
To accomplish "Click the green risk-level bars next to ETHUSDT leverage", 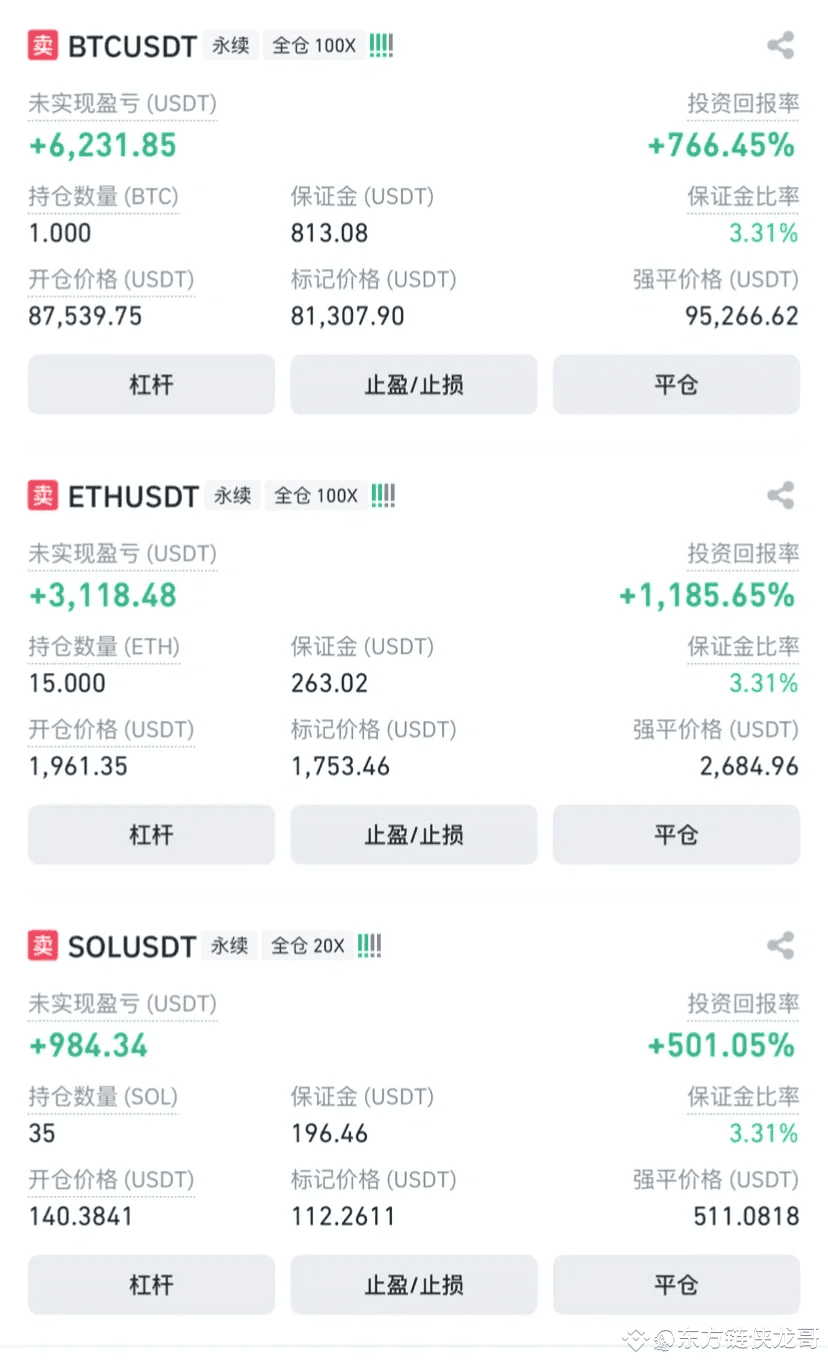I will pos(382,494).
